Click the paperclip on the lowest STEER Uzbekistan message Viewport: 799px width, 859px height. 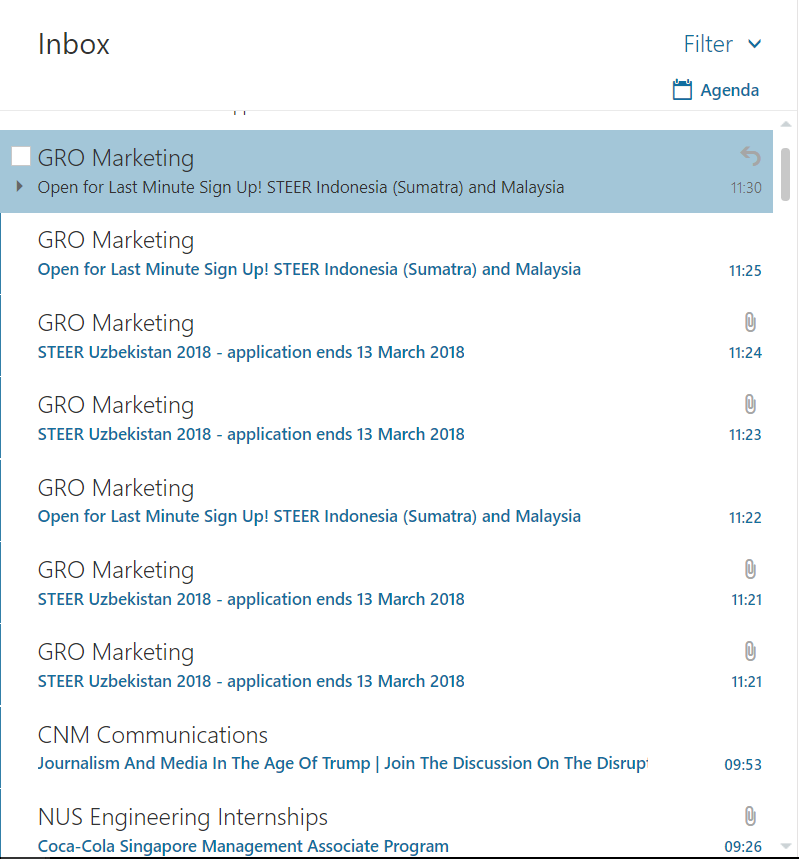tap(750, 650)
